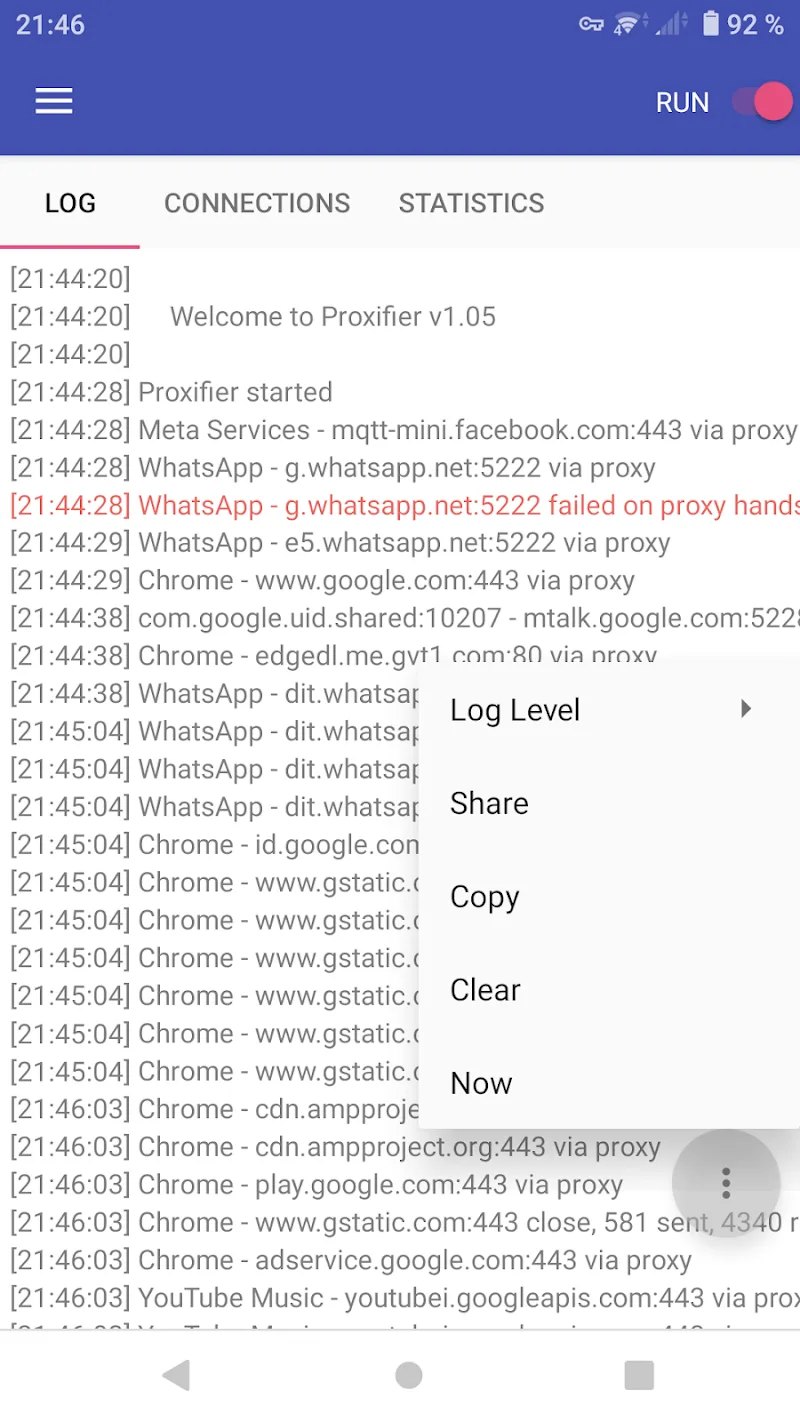The image size is (800, 1422).
Task: Toggle the RUN switch off
Action: point(762,102)
